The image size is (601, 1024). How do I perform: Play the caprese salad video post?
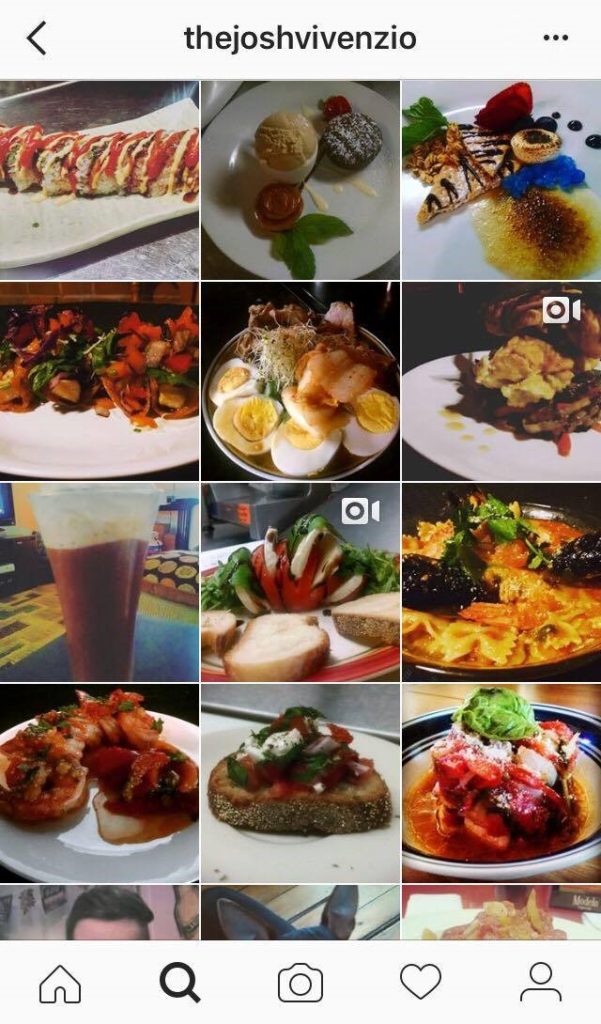click(x=300, y=582)
